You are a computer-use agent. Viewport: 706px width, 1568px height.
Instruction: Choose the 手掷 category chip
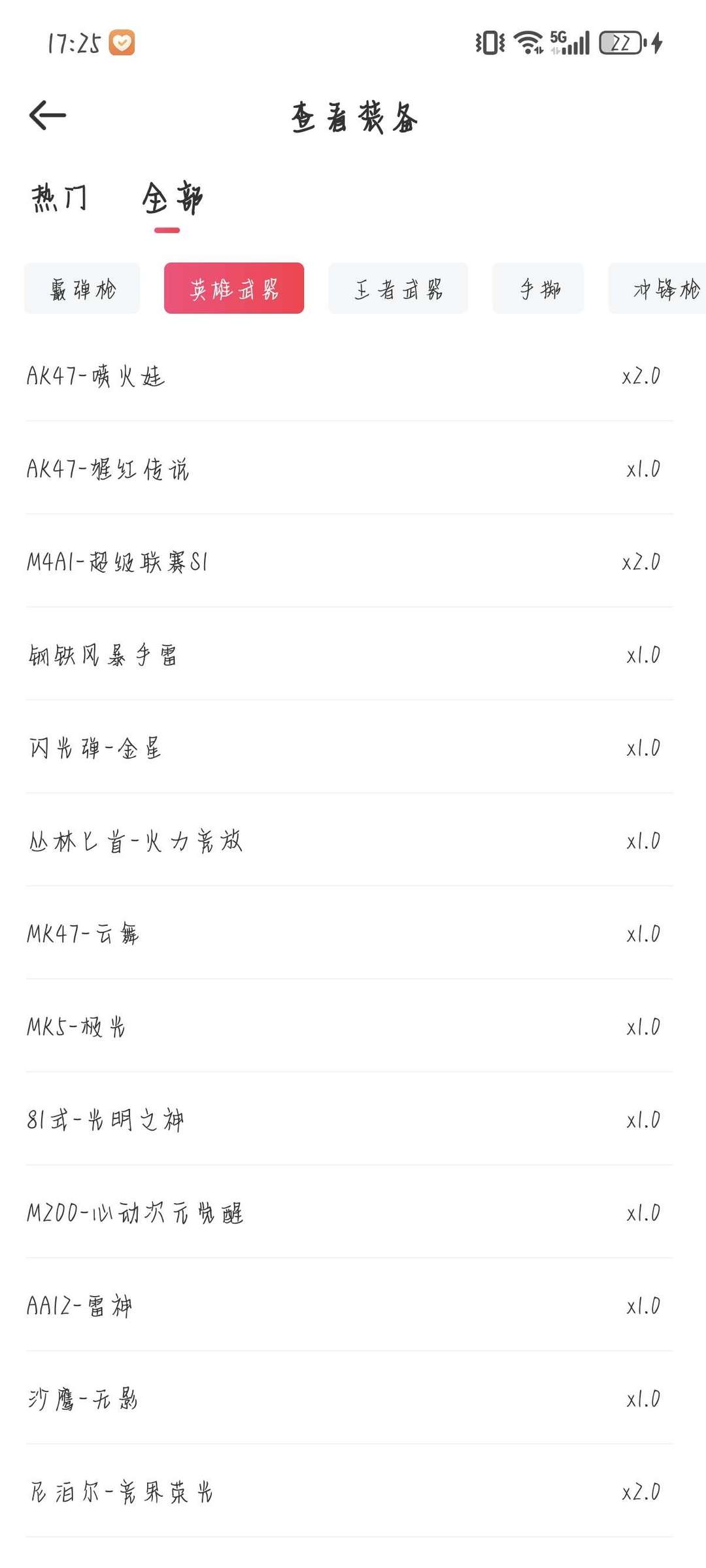538,288
